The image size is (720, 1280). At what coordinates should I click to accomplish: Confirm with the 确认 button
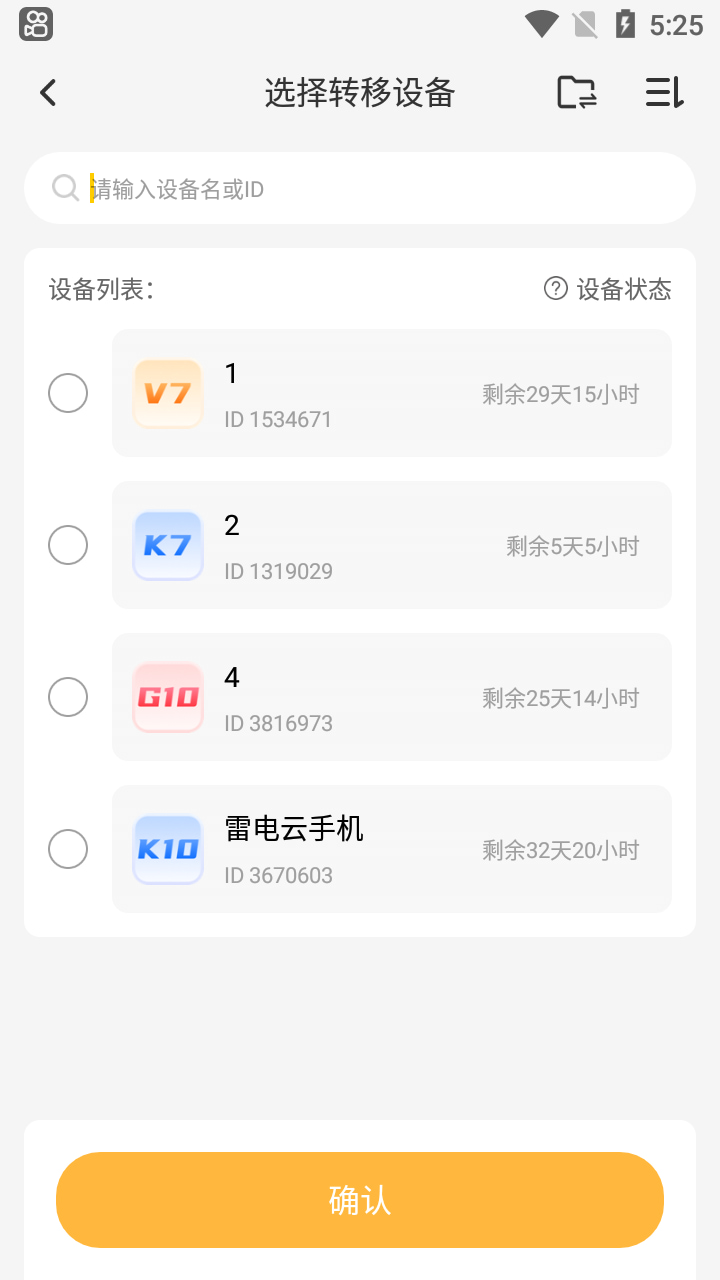[360, 1199]
